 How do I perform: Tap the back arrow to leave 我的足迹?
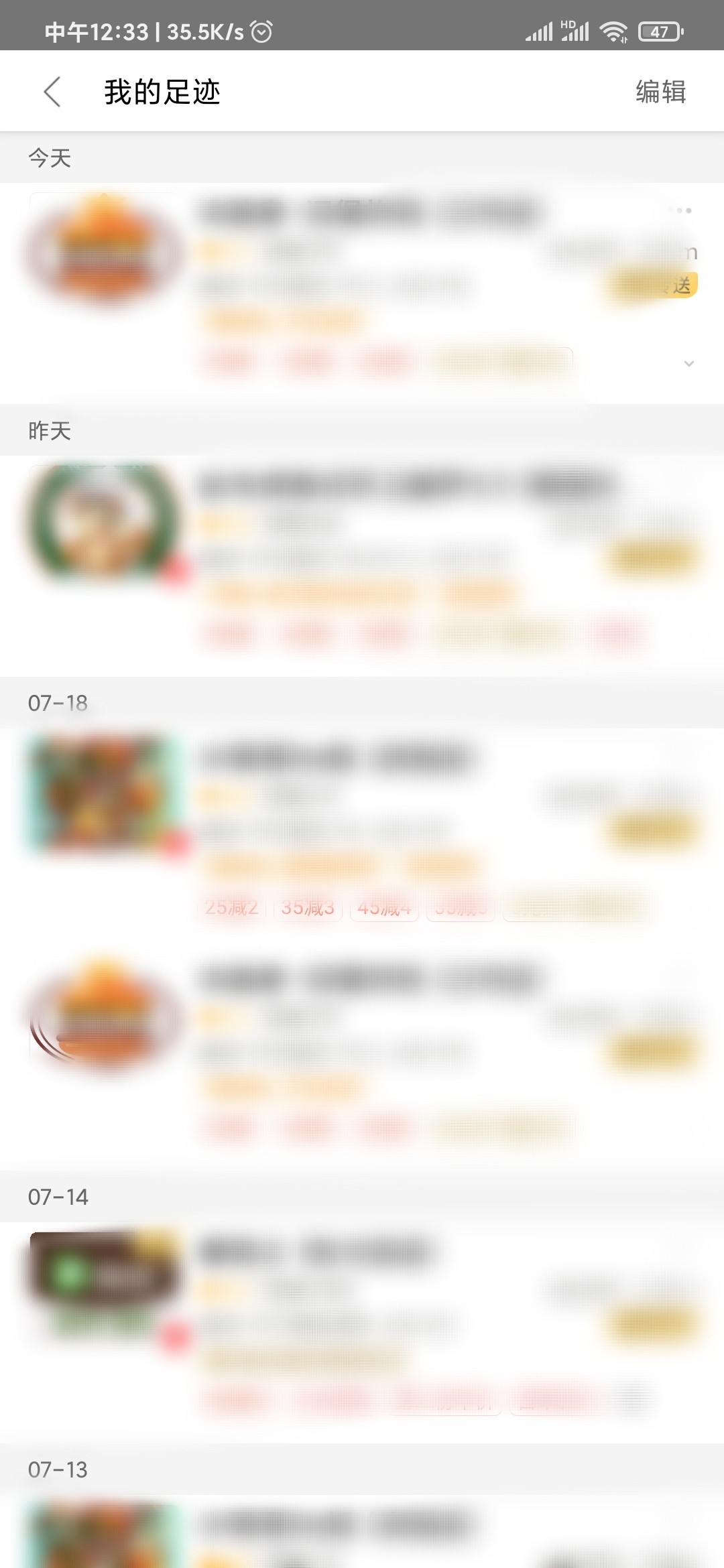tap(53, 92)
